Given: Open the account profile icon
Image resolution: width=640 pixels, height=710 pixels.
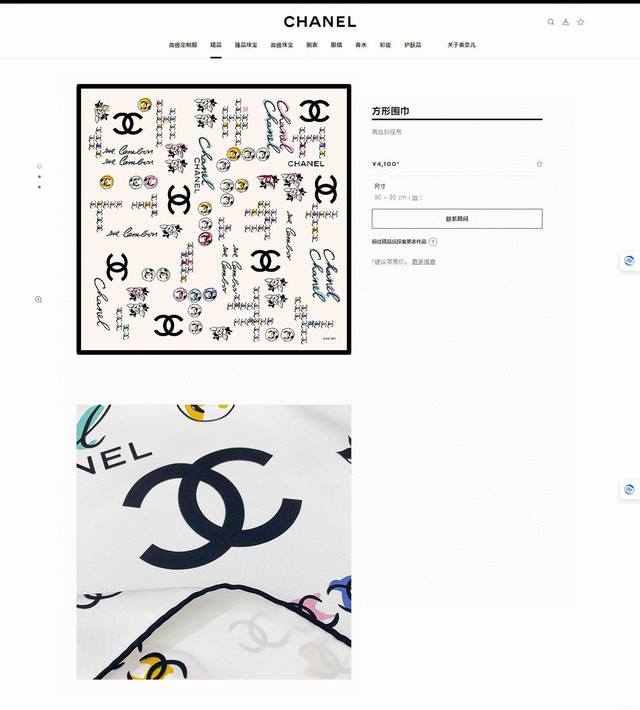Looking at the screenshot, I should pyautogui.click(x=565, y=22).
